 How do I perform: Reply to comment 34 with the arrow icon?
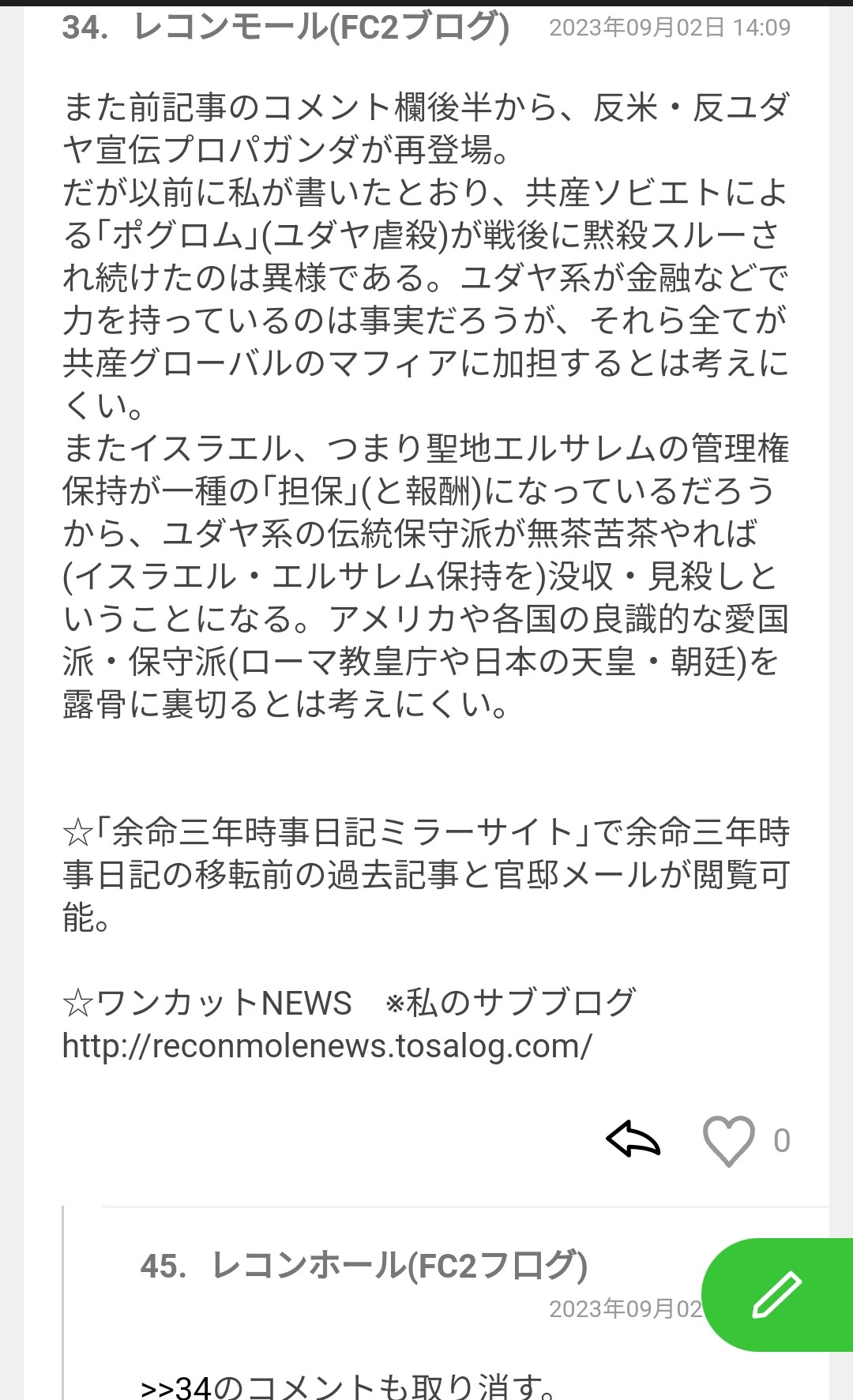633,1139
